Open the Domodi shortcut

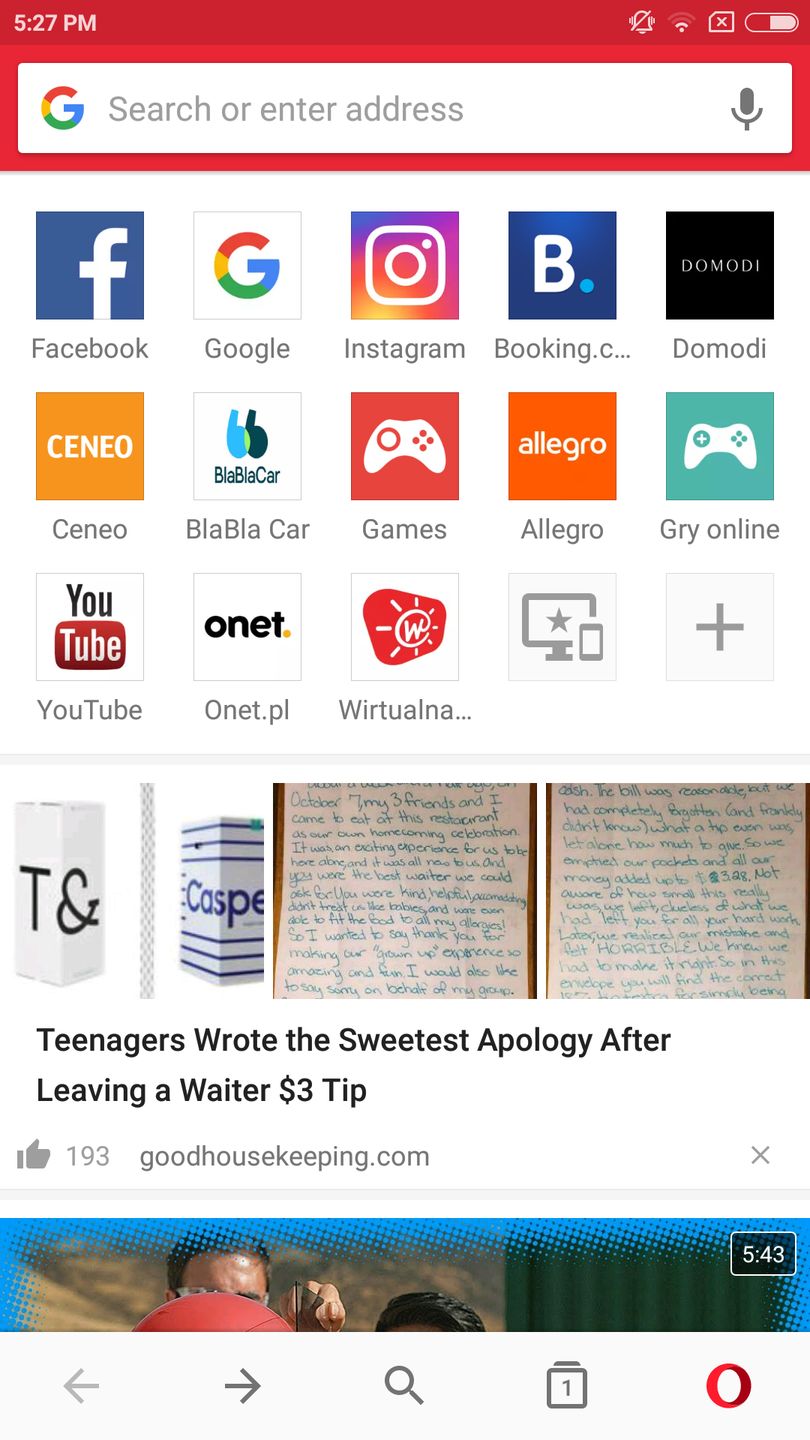point(719,265)
